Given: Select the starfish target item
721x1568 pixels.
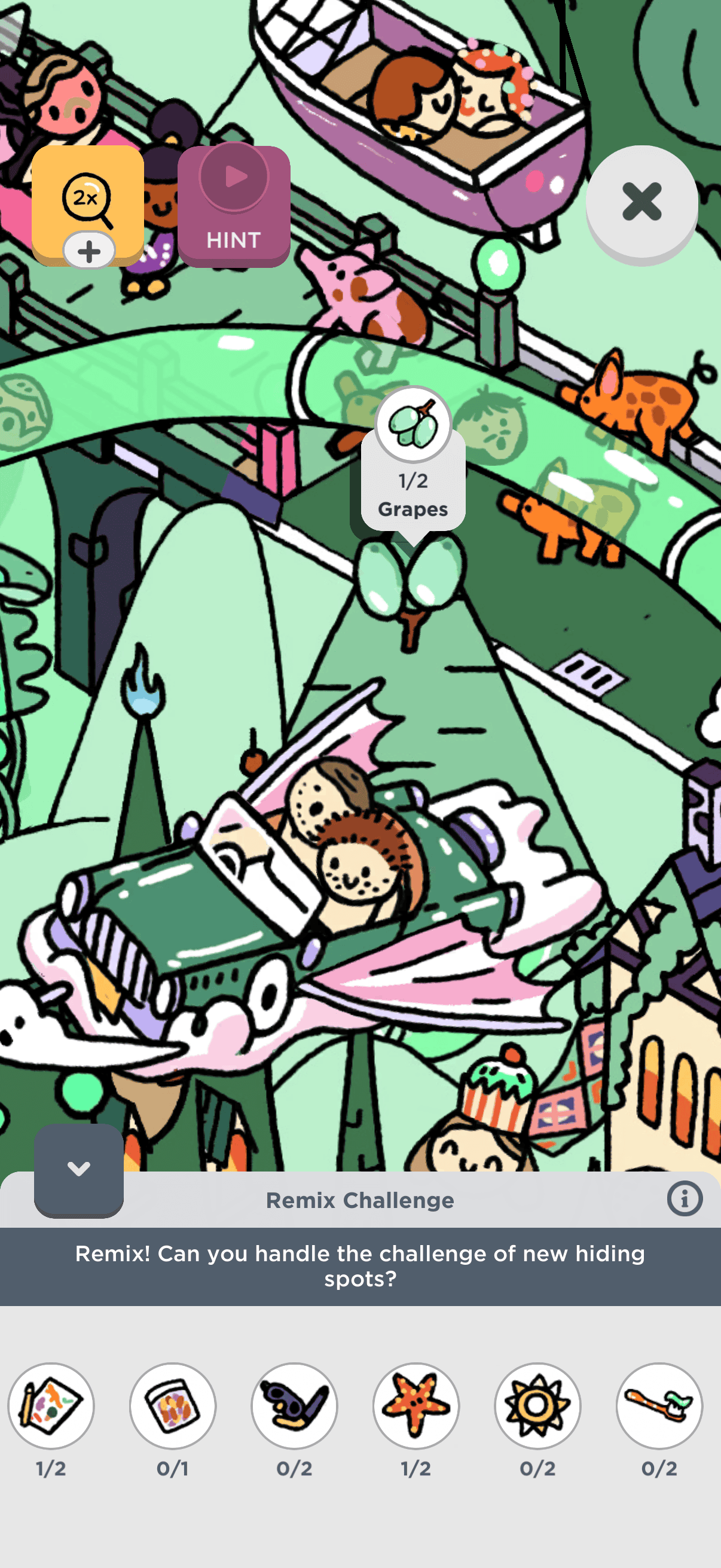Looking at the screenshot, I should [416, 1405].
